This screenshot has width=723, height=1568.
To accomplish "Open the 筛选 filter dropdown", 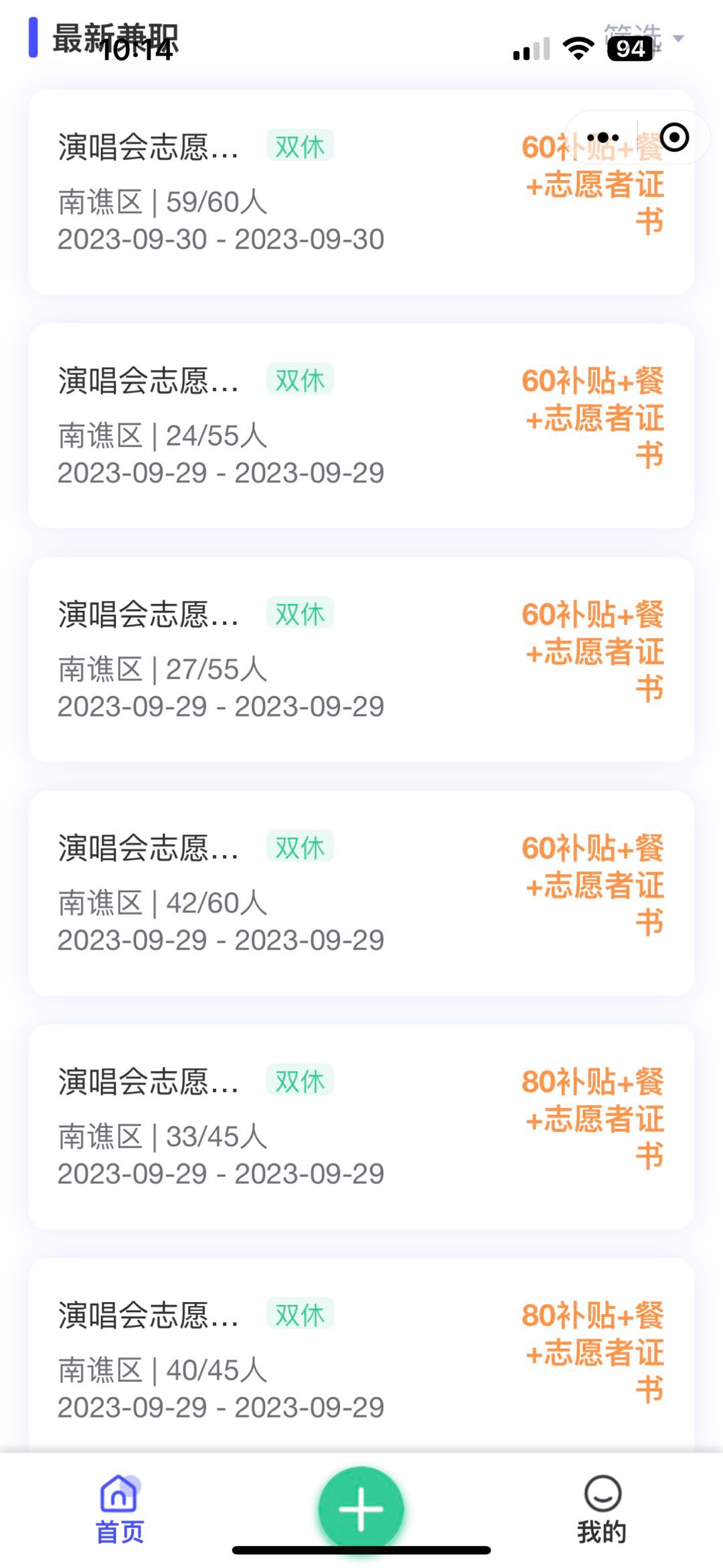I will tap(644, 38).
